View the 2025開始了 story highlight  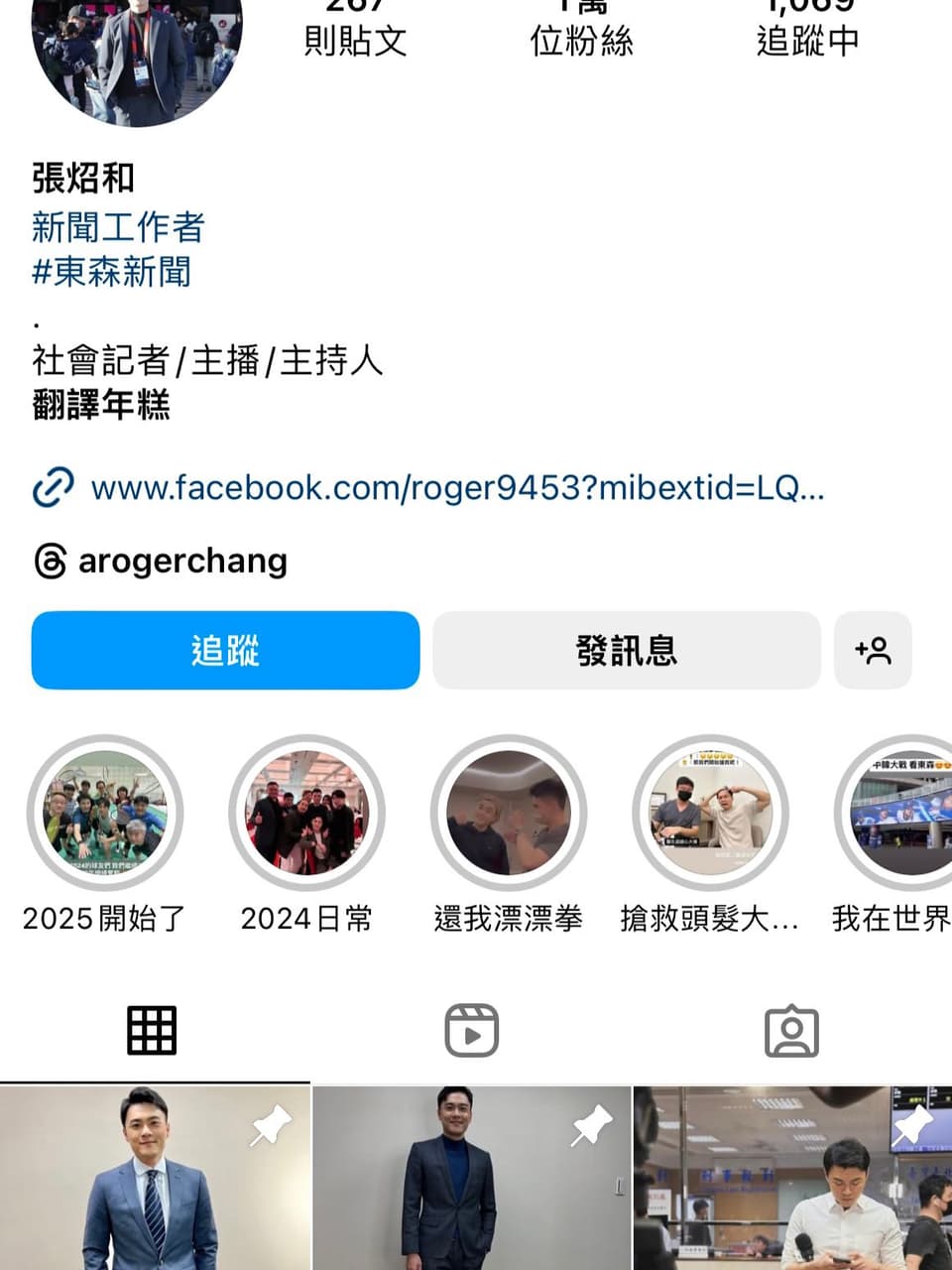(105, 814)
